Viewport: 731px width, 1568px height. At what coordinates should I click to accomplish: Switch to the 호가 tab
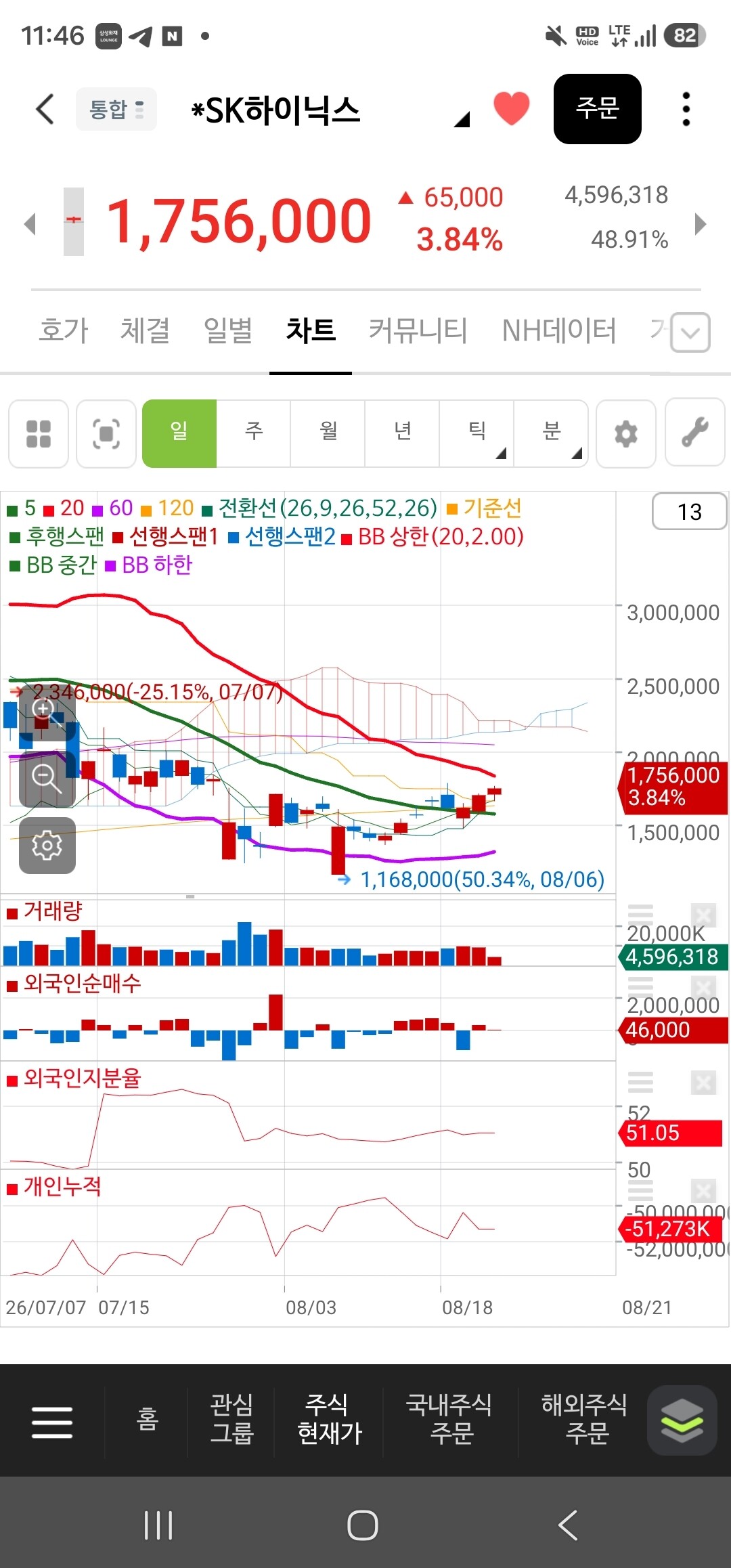tap(64, 330)
